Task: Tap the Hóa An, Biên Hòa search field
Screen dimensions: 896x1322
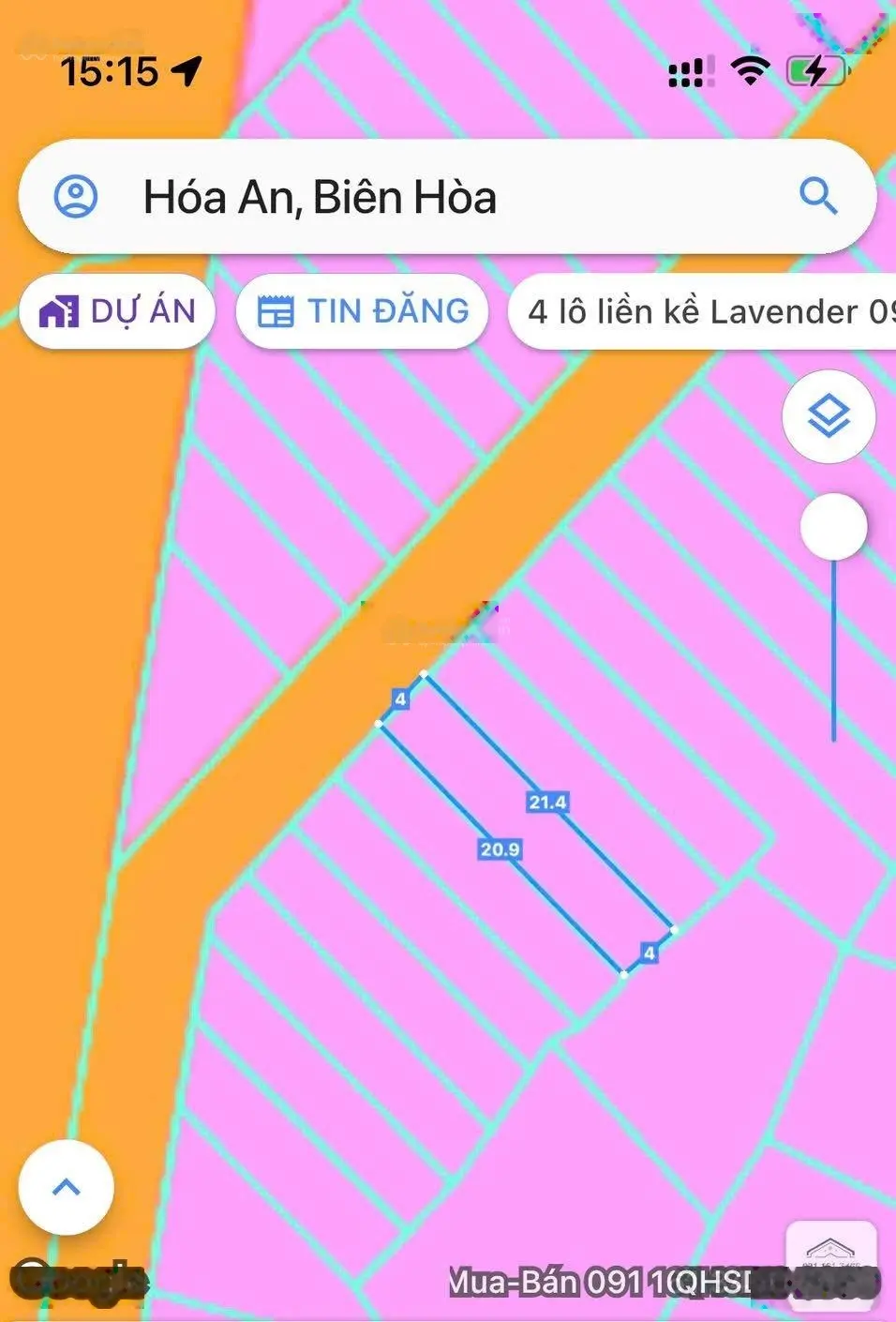Action: point(422,198)
